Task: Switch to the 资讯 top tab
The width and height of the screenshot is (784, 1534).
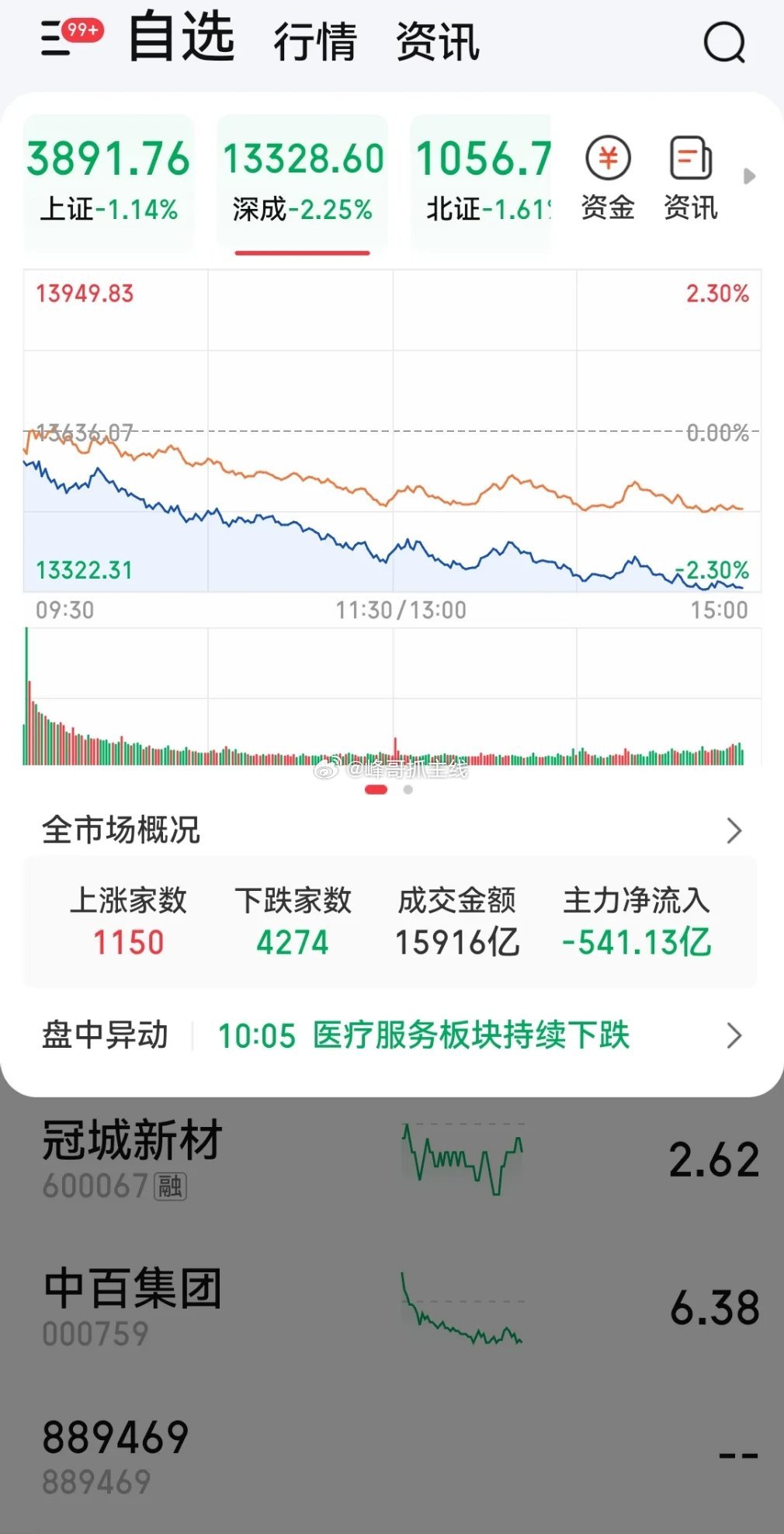Action: coord(438,41)
